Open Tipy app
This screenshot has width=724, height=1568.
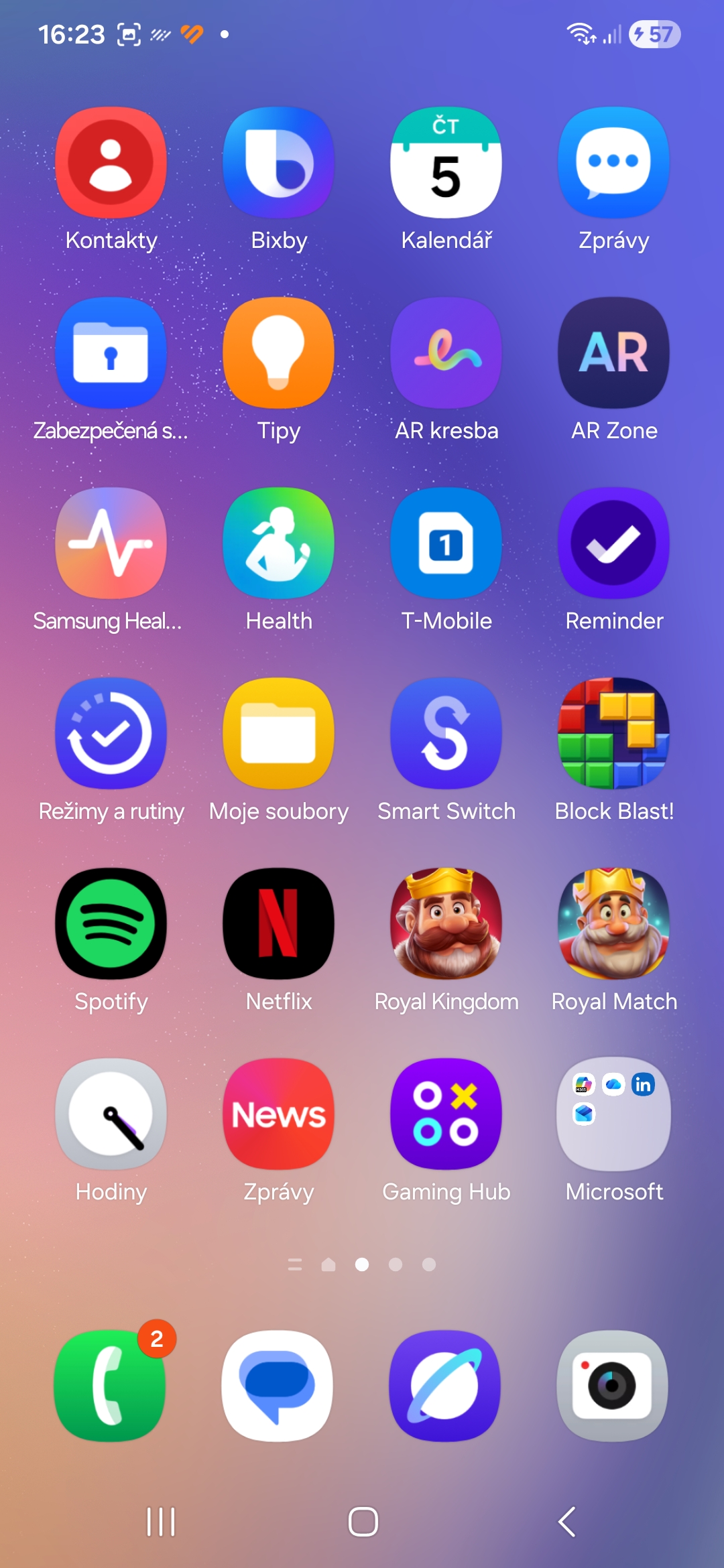(x=279, y=353)
